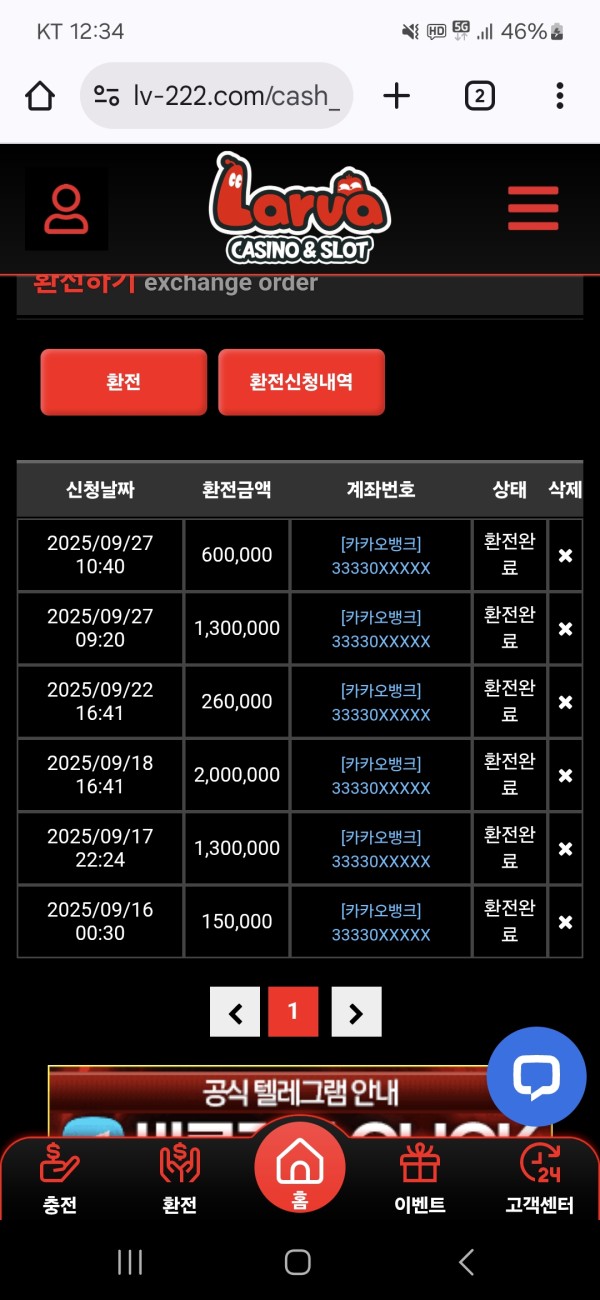
Task: Tap the lv-222.com address bar
Action: [216, 96]
